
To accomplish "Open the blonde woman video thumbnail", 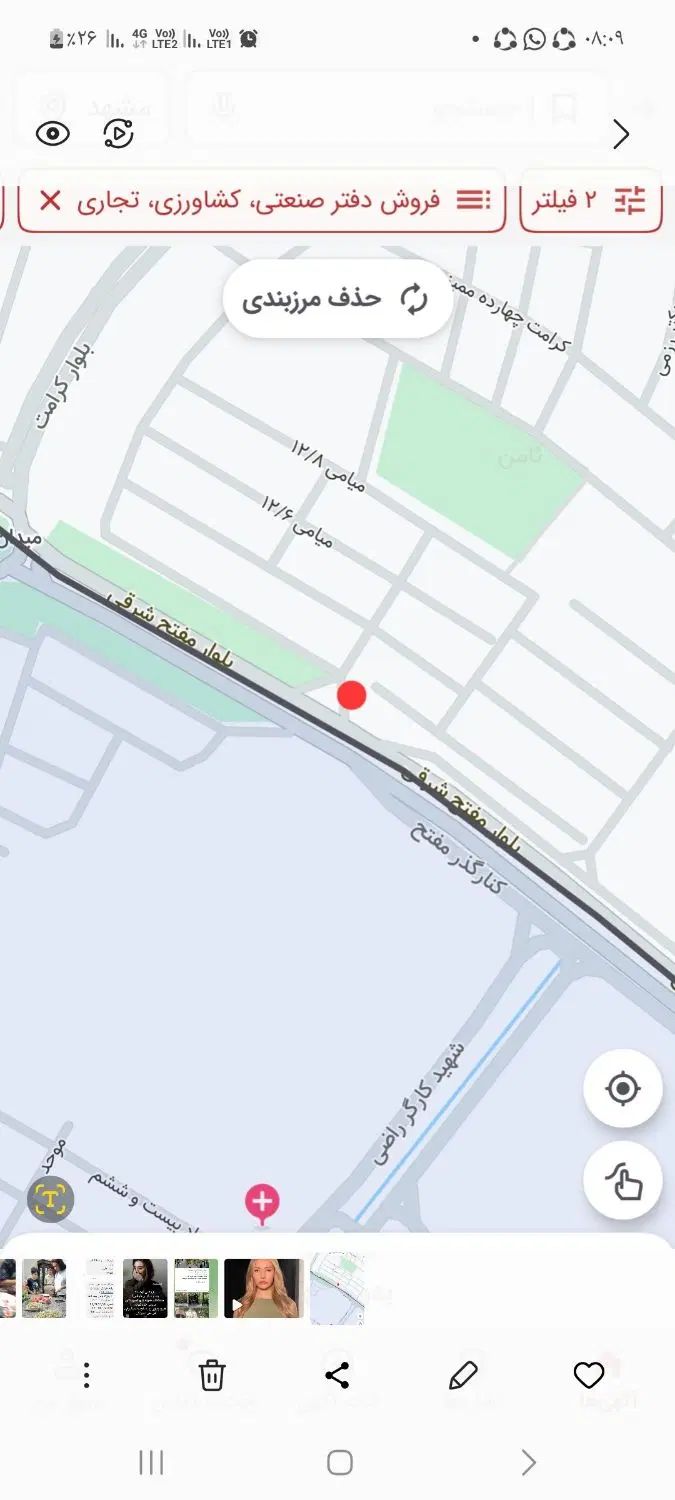I will pyautogui.click(x=263, y=1288).
